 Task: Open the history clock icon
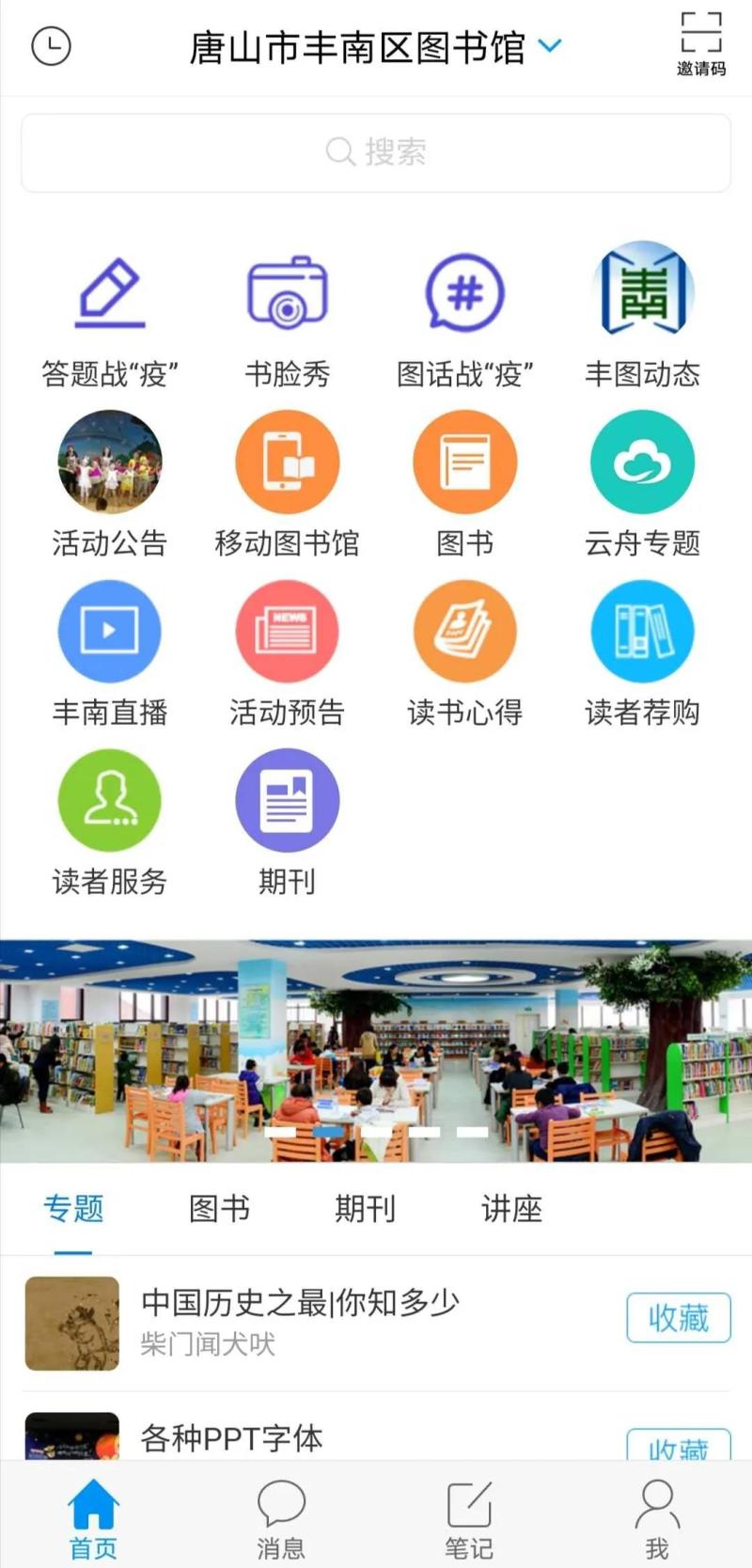tap(51, 46)
